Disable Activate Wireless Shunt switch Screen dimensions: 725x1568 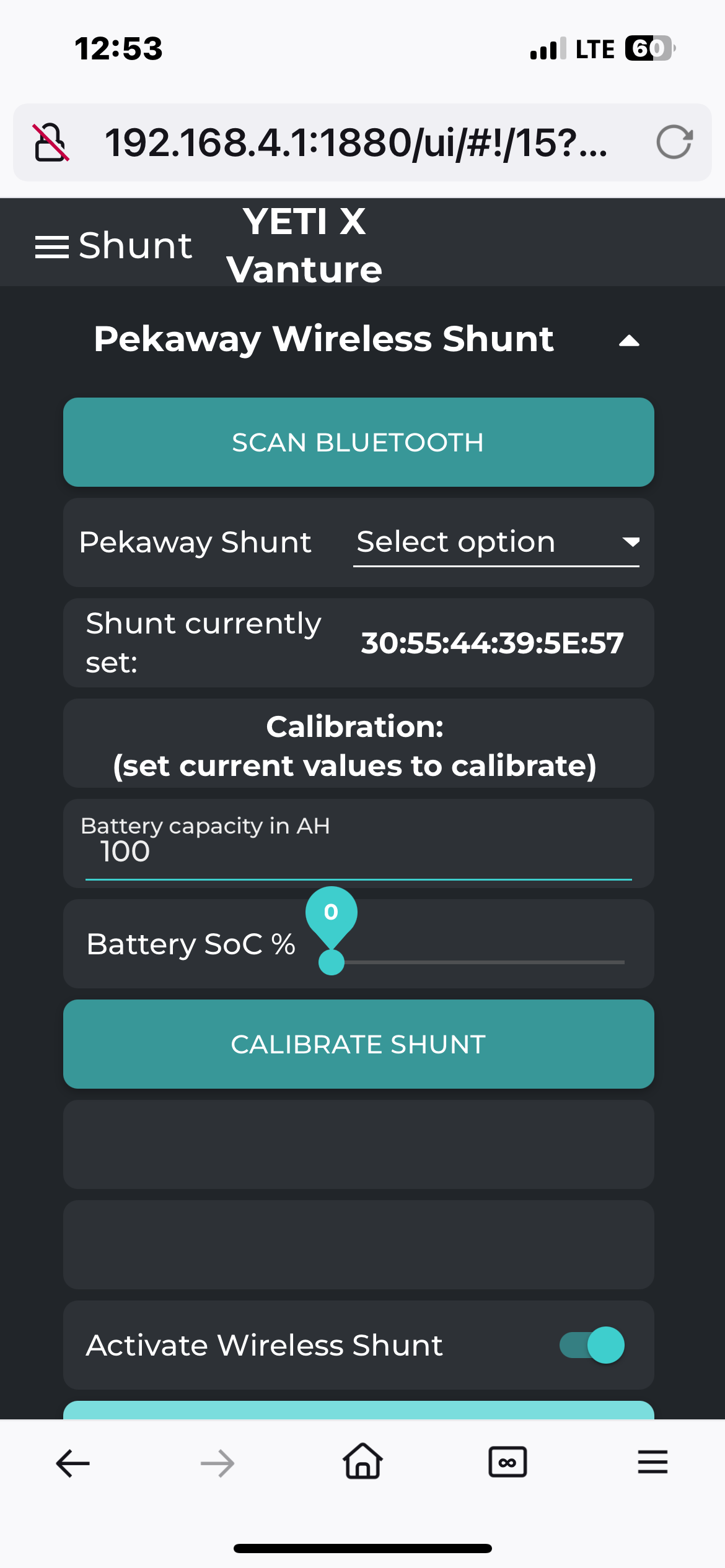592,1345
